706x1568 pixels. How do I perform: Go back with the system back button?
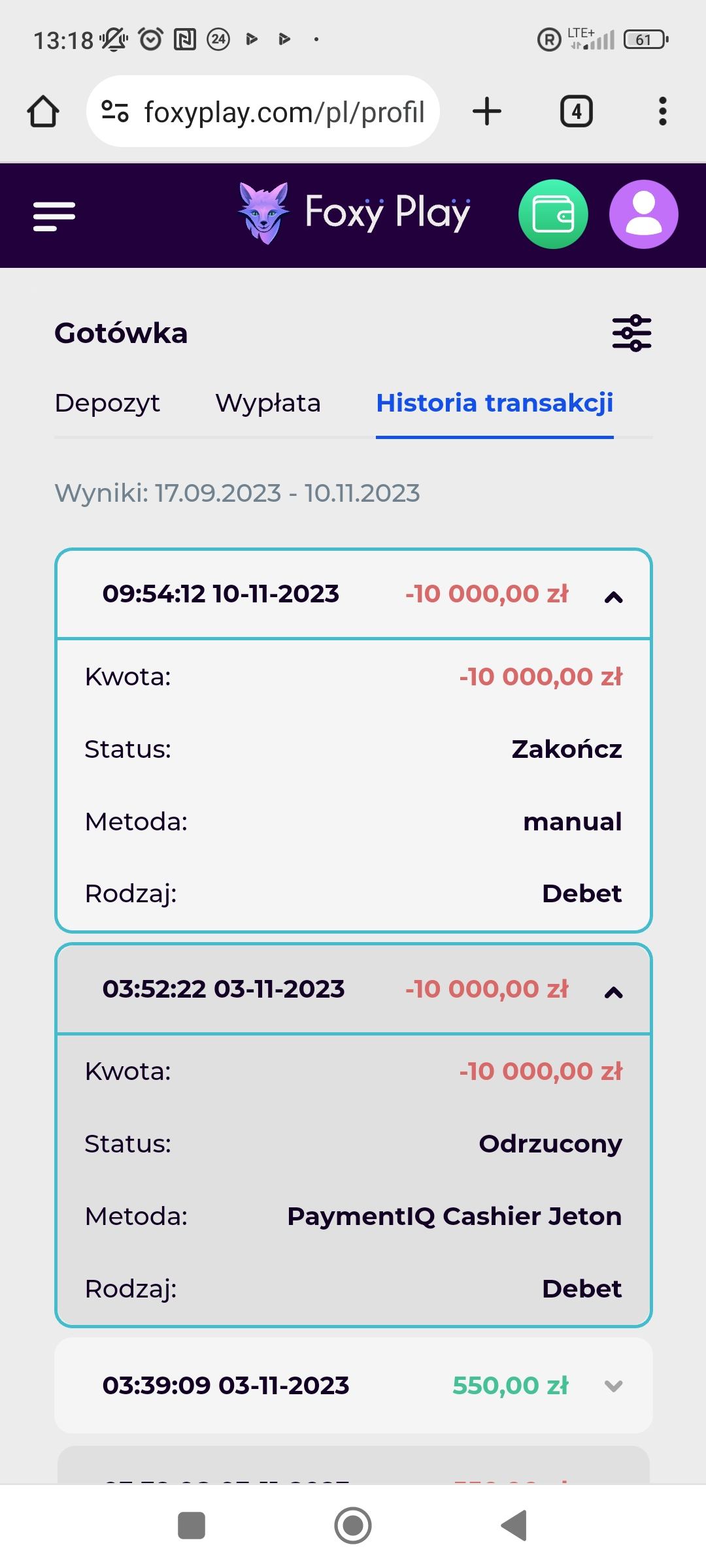pos(514,1526)
